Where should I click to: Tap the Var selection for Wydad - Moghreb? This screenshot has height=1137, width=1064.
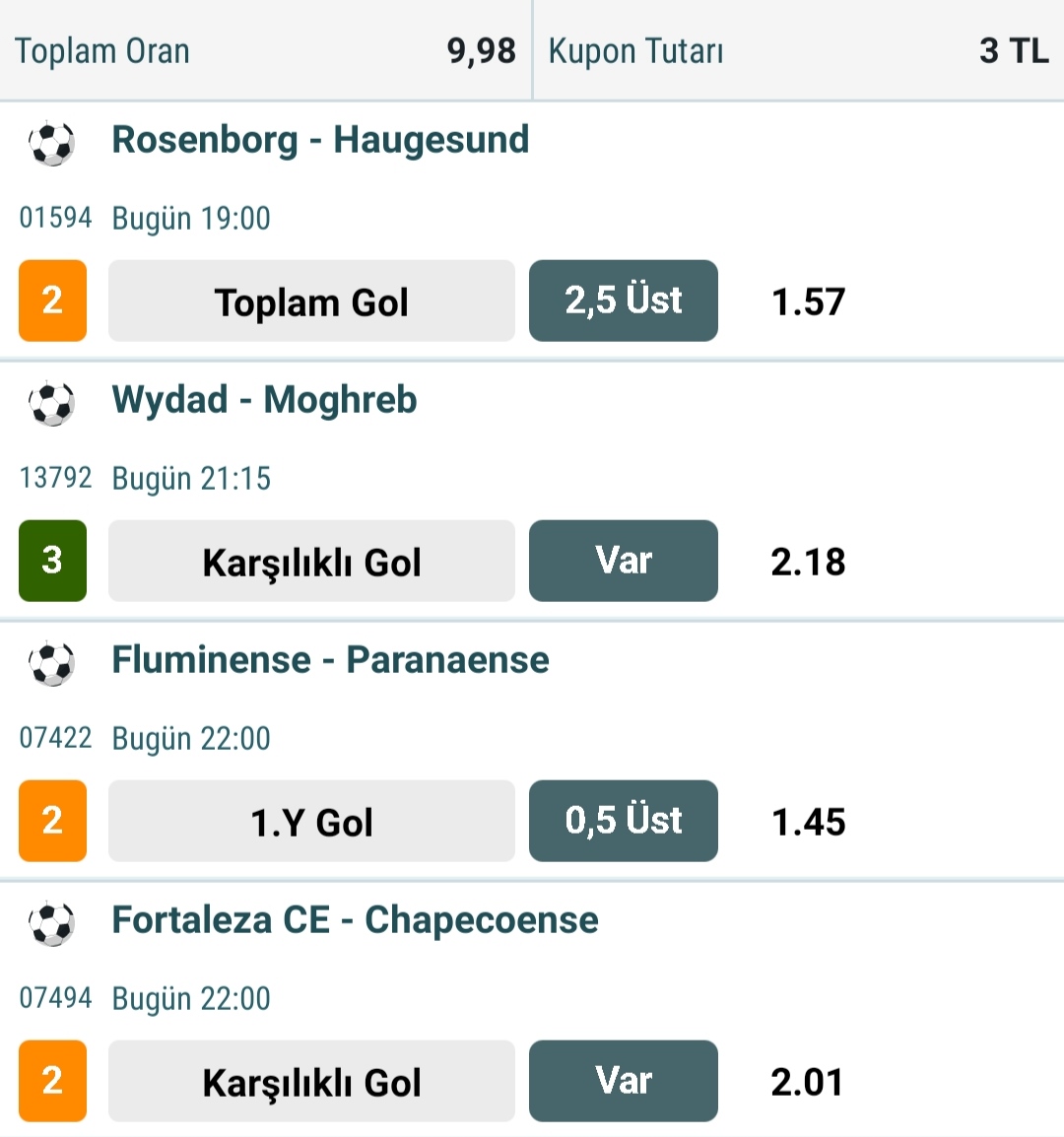(623, 561)
